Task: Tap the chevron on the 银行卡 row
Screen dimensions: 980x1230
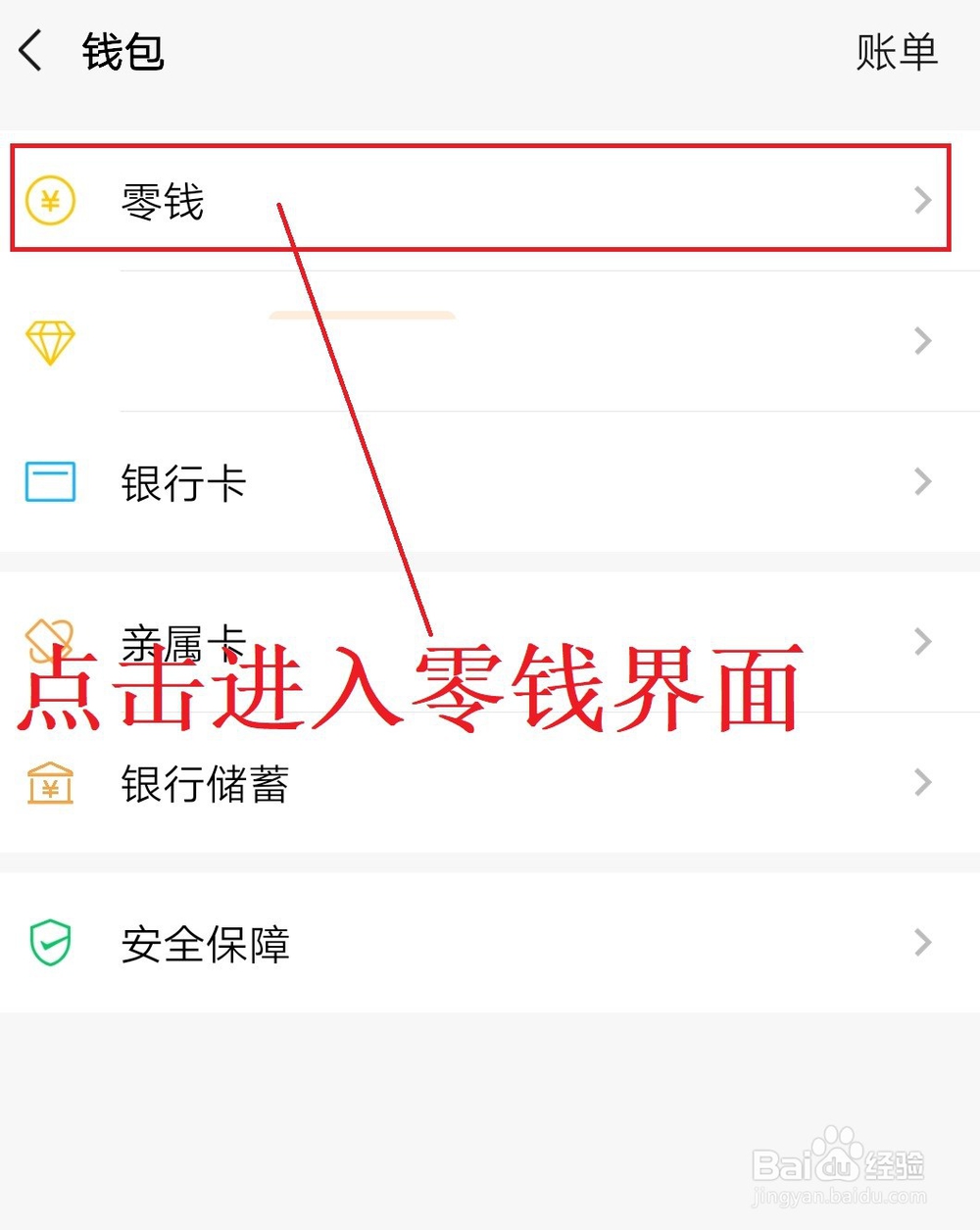Action: [921, 481]
